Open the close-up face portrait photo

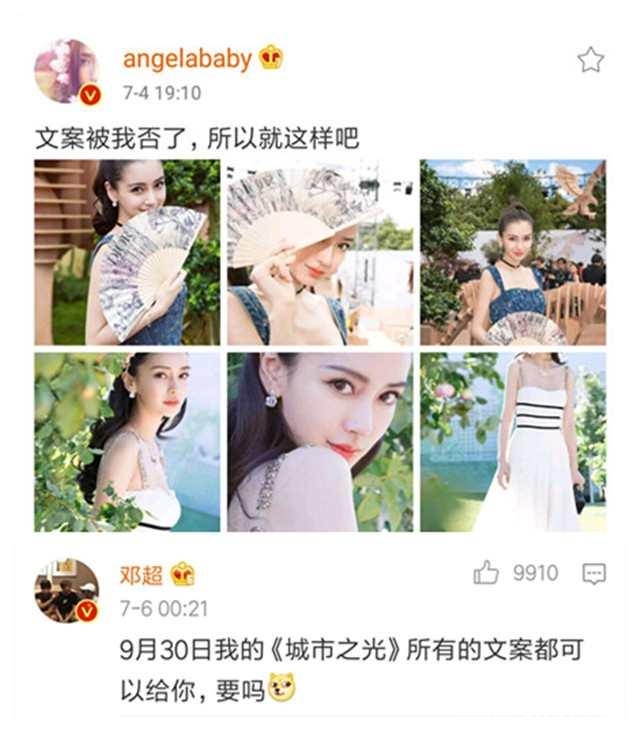319,442
